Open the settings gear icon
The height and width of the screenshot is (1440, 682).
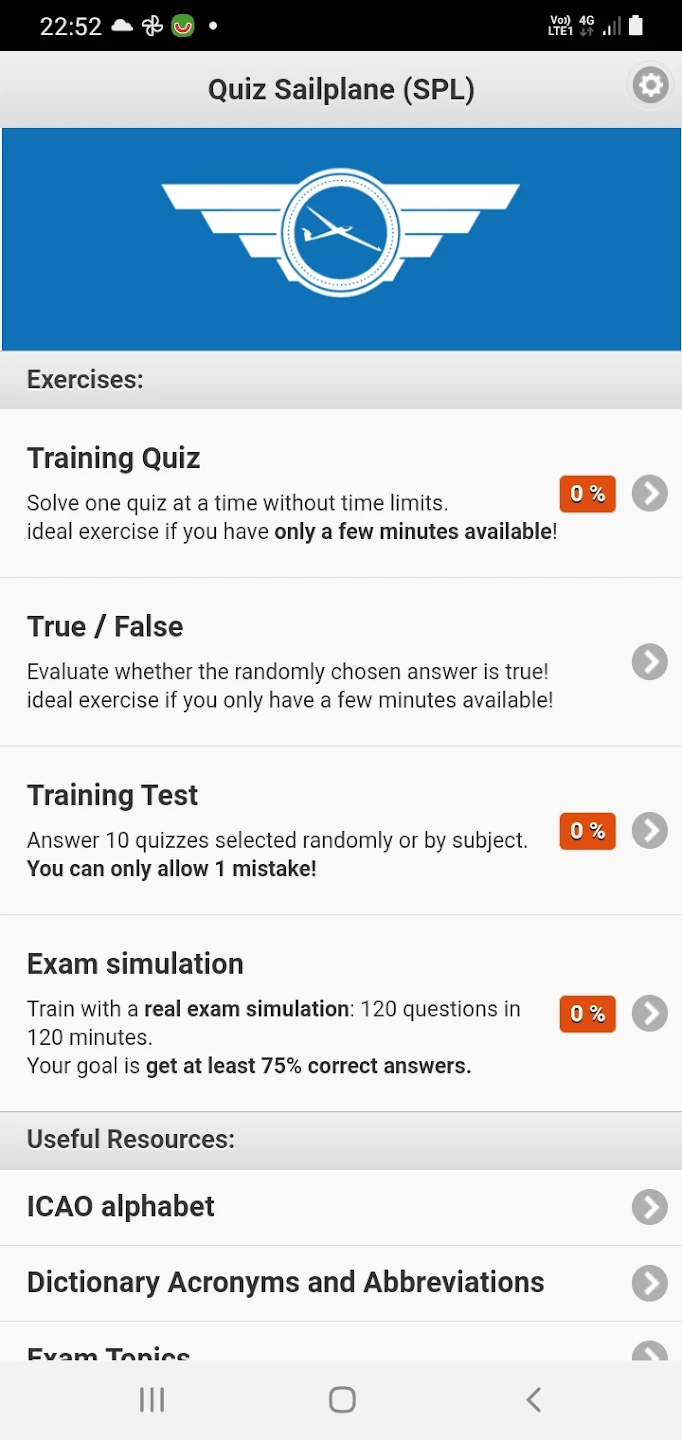650,86
